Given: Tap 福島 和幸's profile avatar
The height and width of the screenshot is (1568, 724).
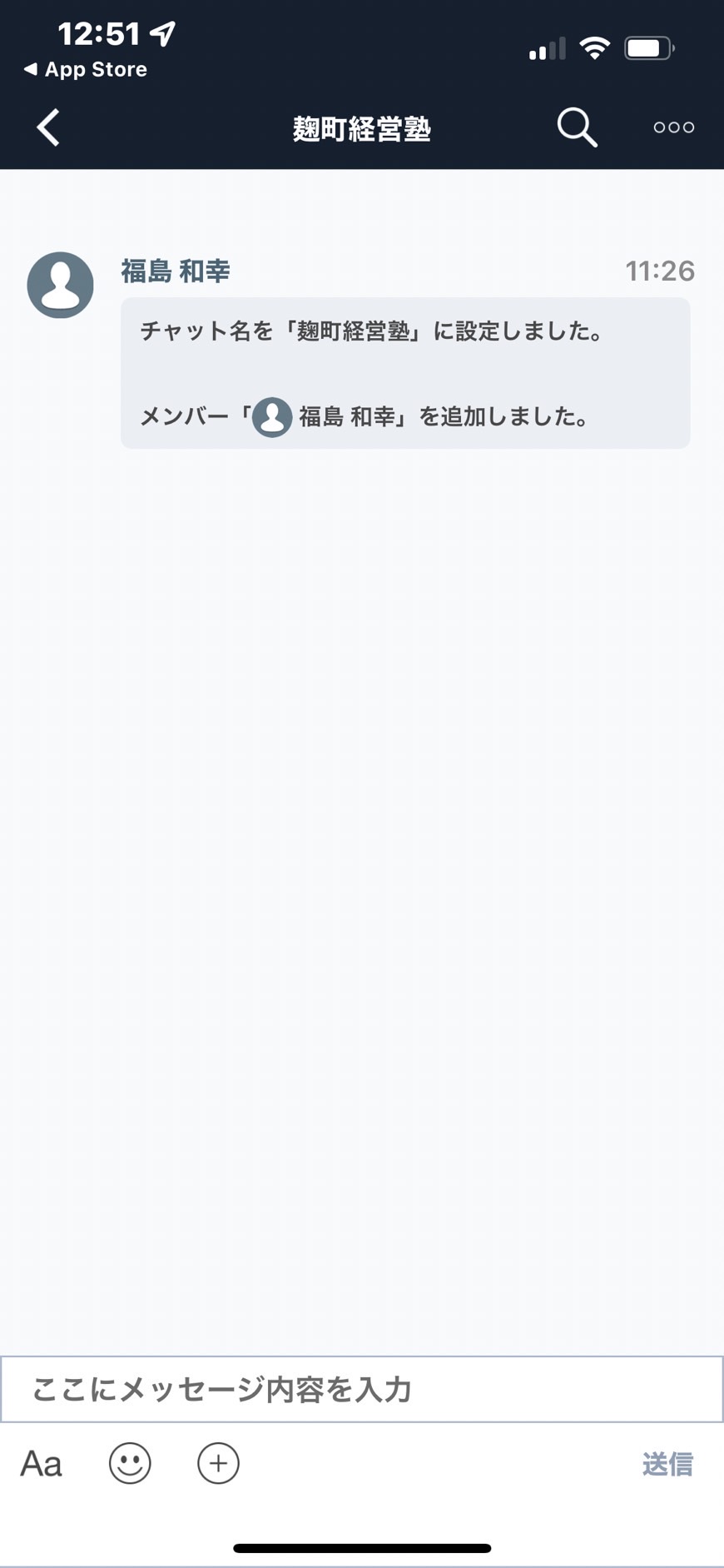Looking at the screenshot, I should pyautogui.click(x=60, y=285).
